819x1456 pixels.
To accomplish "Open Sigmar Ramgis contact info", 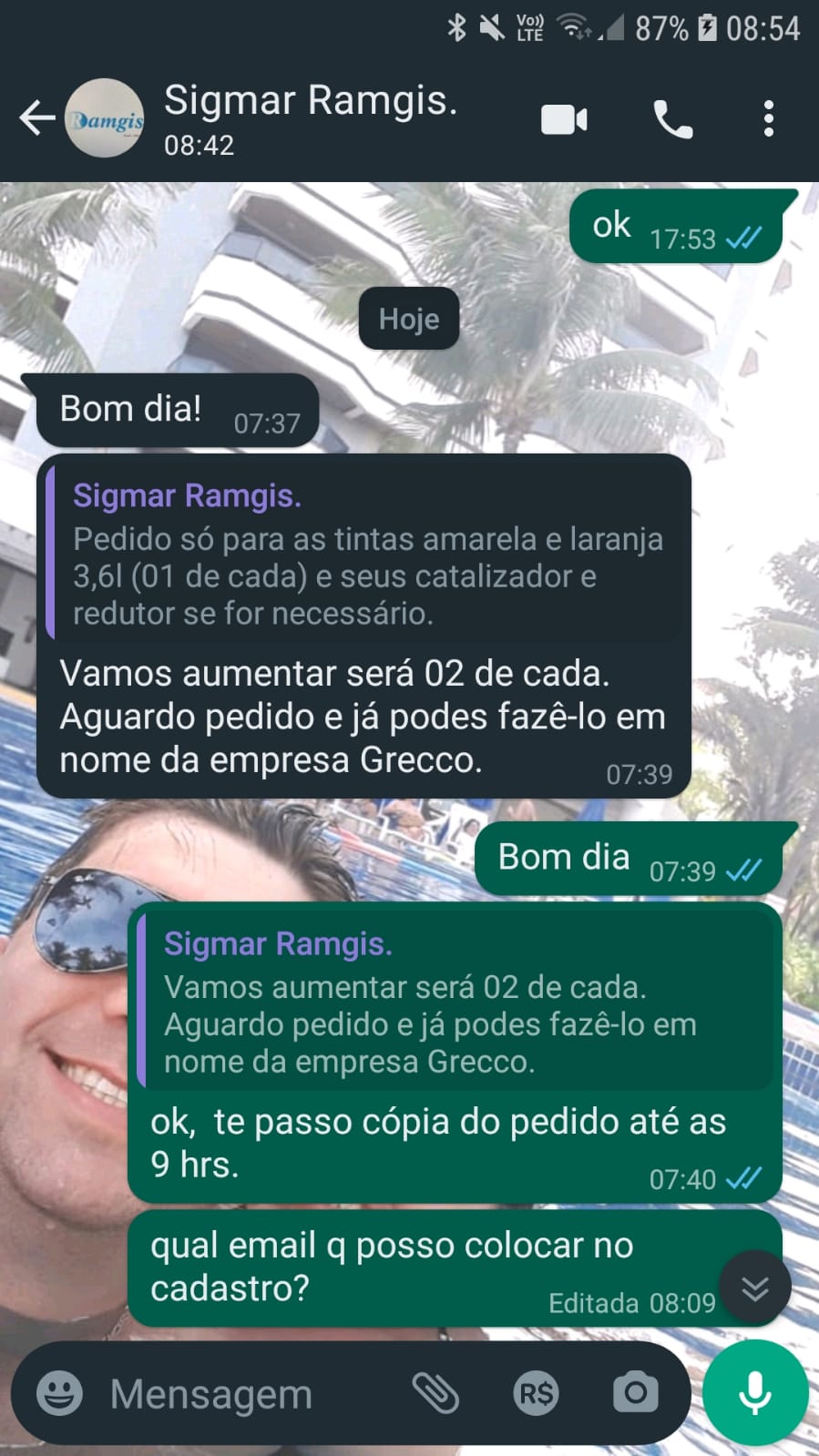I will 310,117.
